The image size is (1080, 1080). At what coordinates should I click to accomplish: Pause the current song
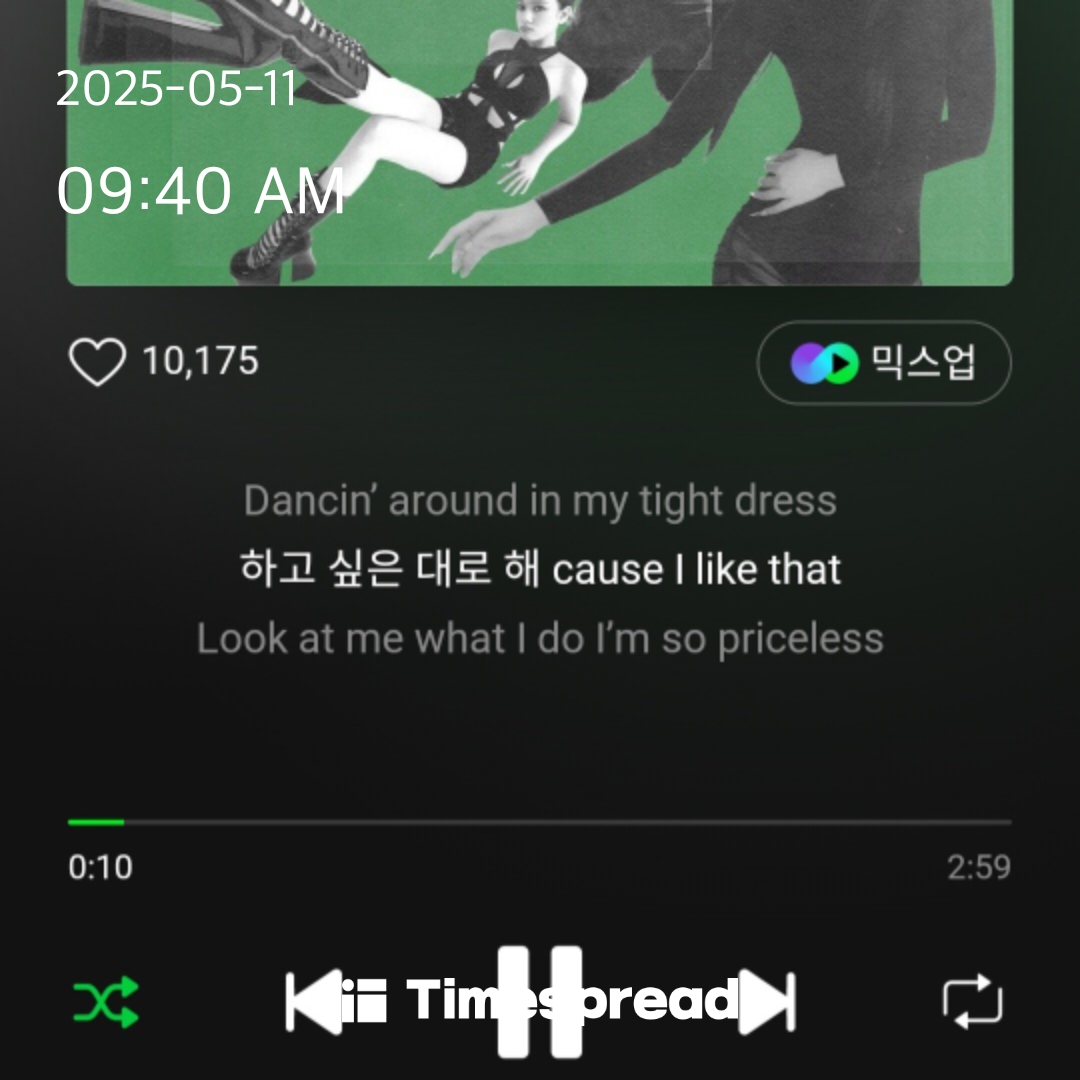pyautogui.click(x=540, y=1001)
